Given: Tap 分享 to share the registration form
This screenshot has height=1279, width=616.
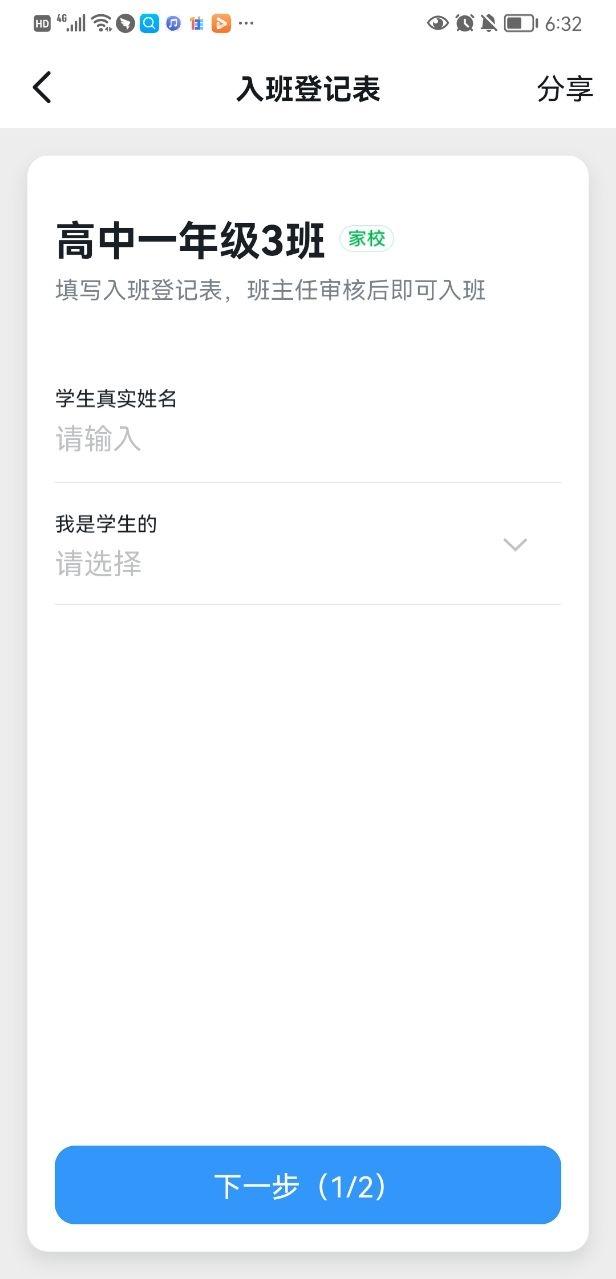Looking at the screenshot, I should pyautogui.click(x=565, y=88).
